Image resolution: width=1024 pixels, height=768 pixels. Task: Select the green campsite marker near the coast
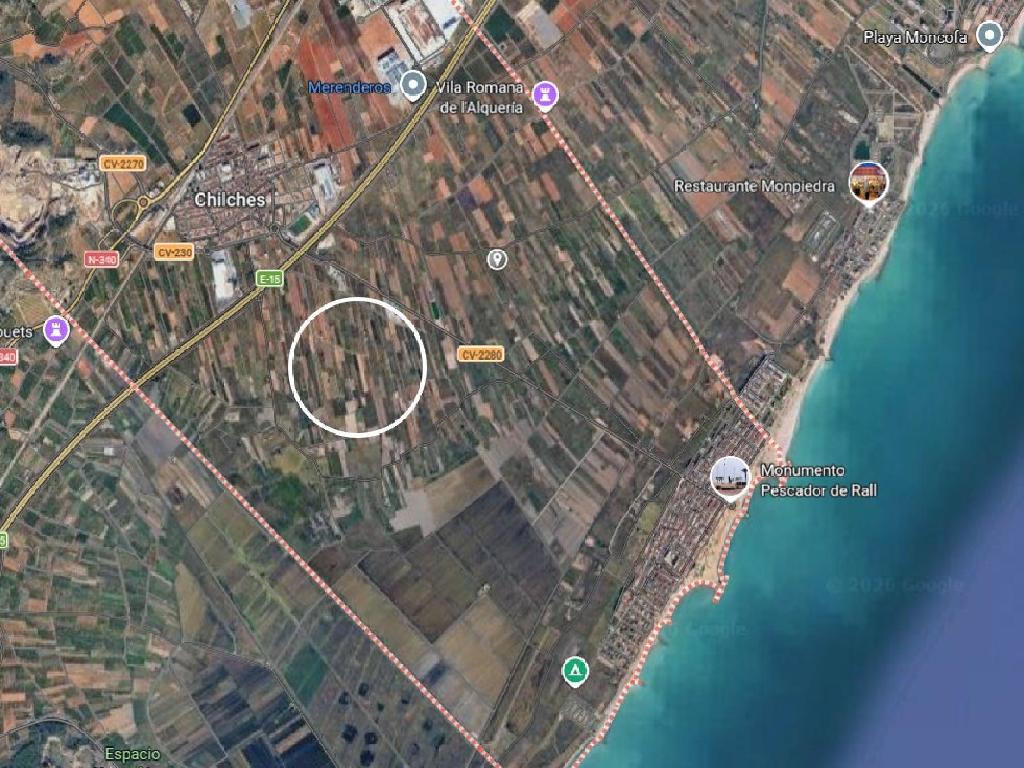[x=575, y=670]
